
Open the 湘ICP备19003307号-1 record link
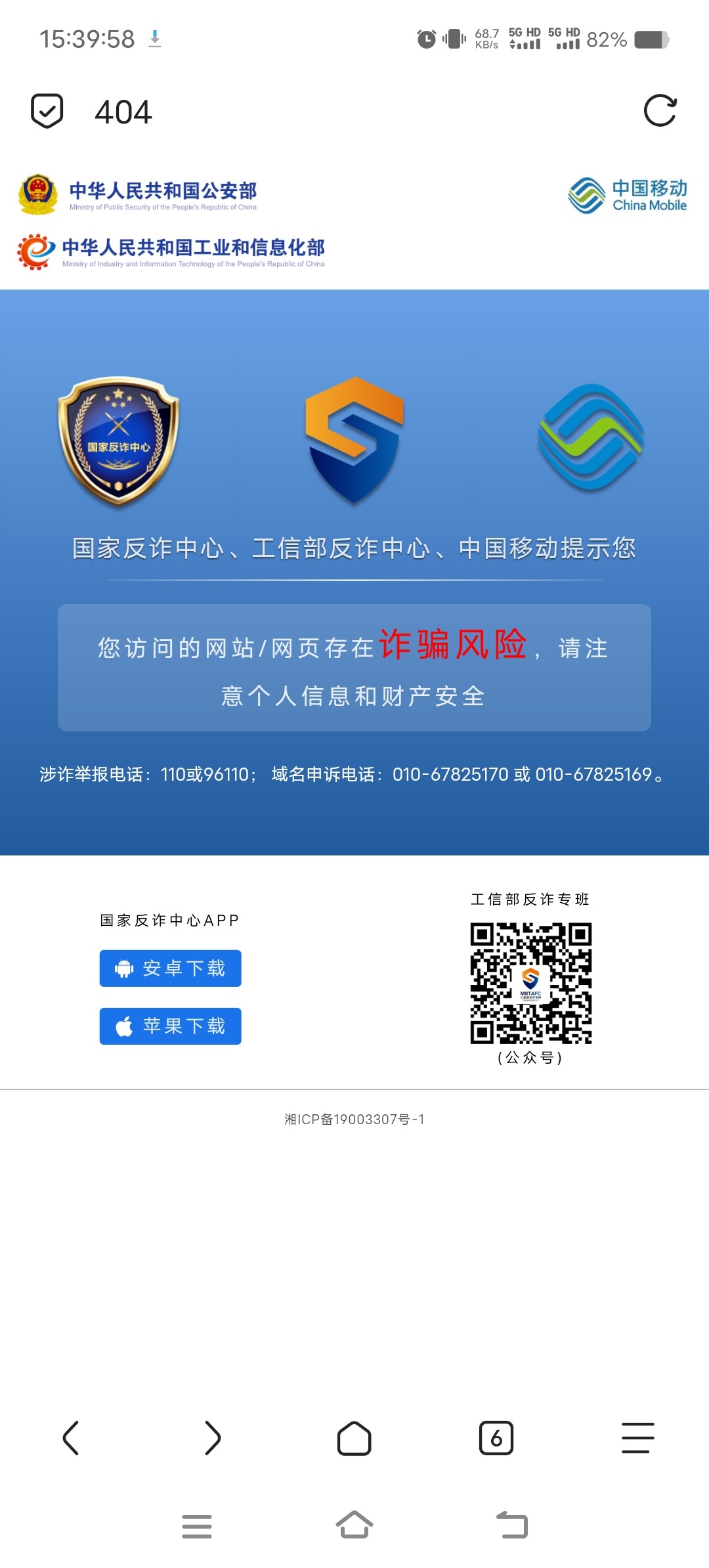tap(354, 1119)
